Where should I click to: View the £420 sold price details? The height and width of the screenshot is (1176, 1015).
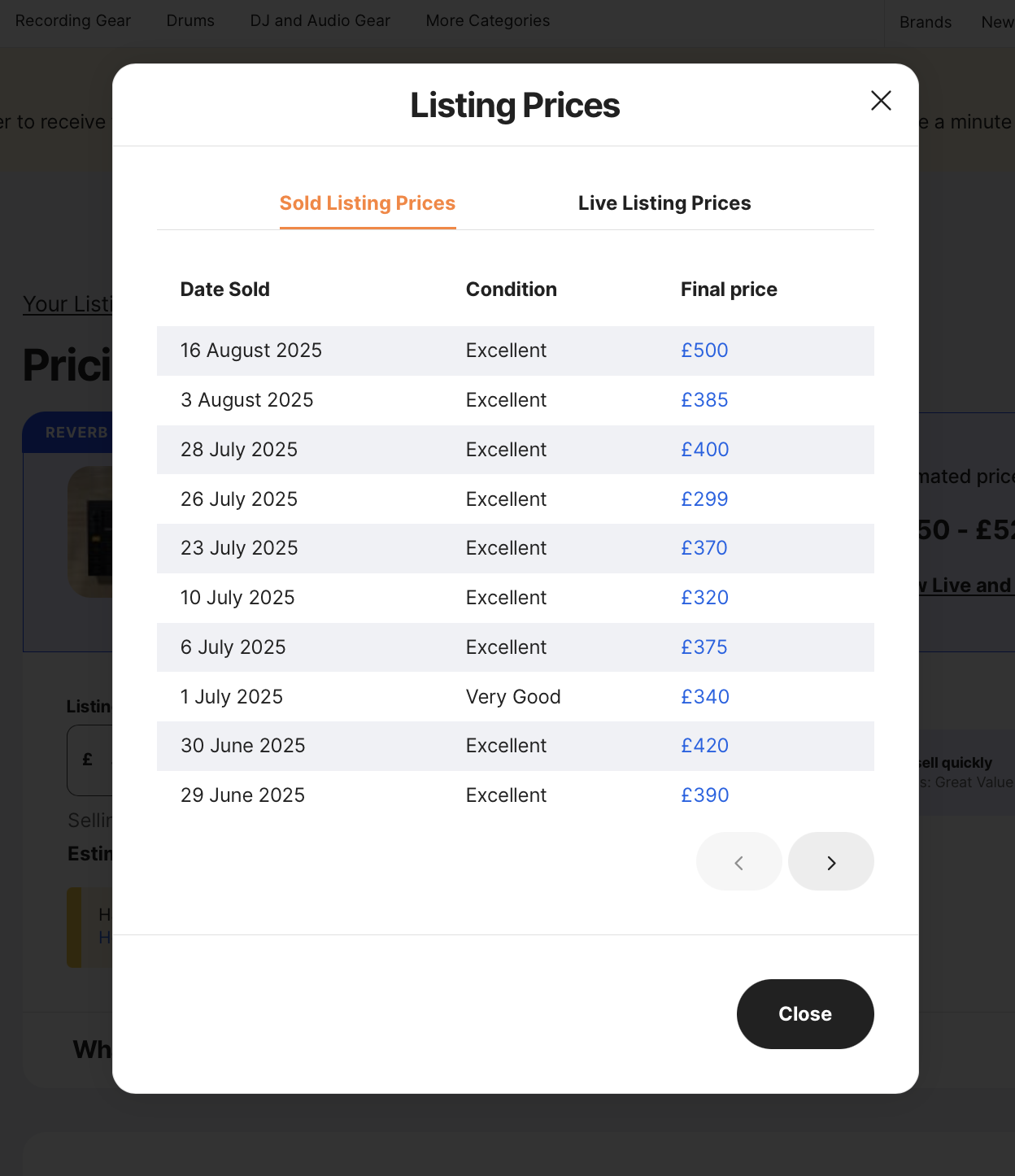tap(704, 746)
